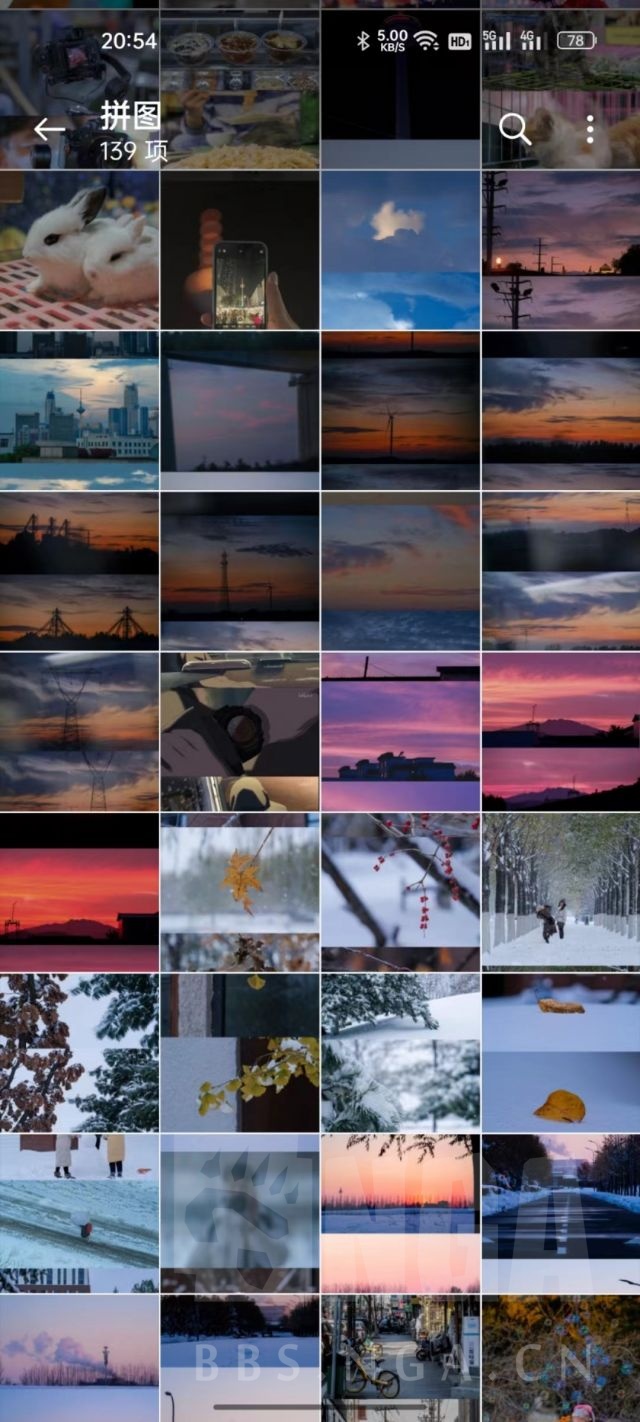Open search in the 拼图 album
The image size is (640, 1422).
pos(514,129)
